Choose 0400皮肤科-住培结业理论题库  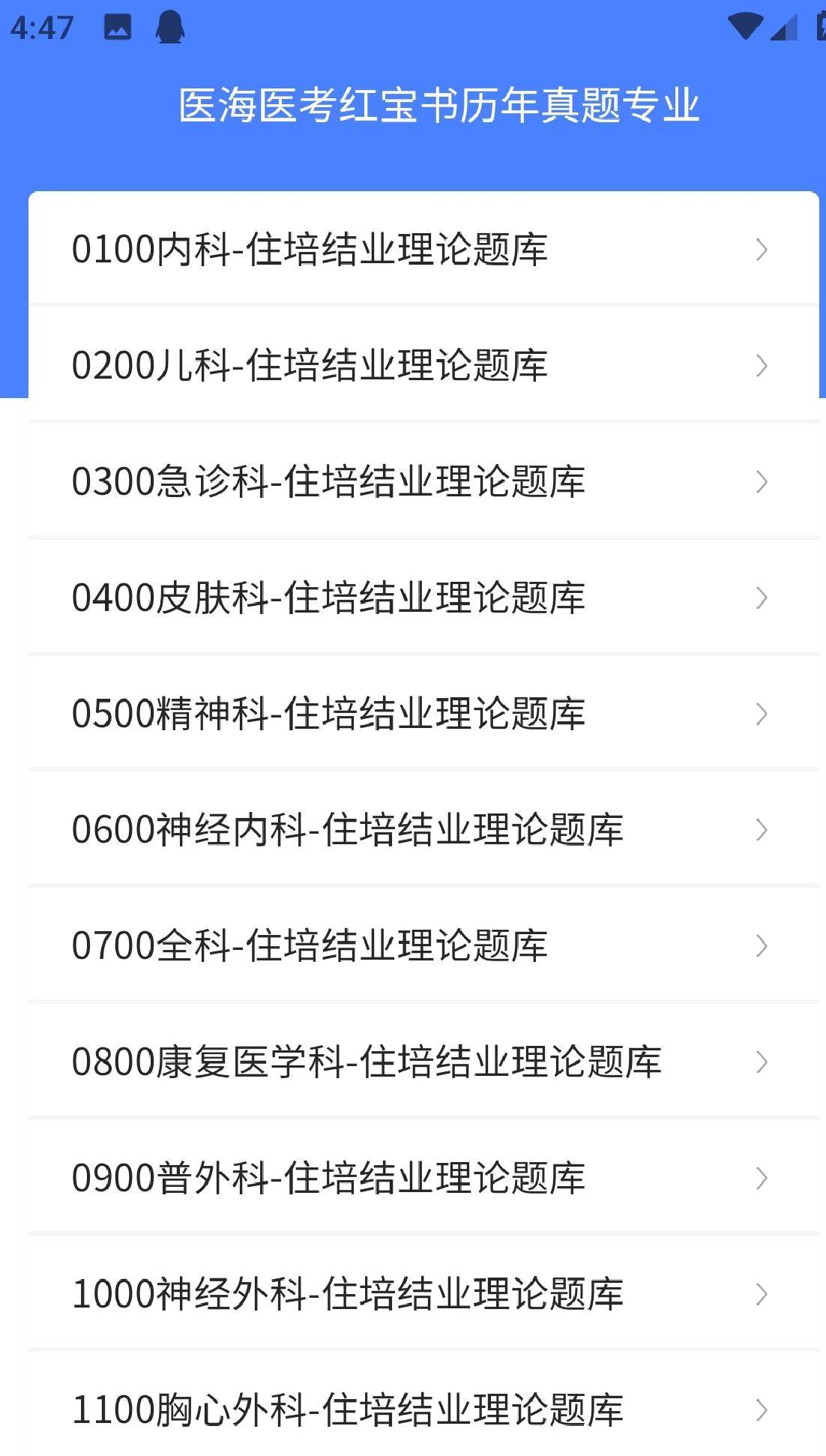(x=423, y=598)
